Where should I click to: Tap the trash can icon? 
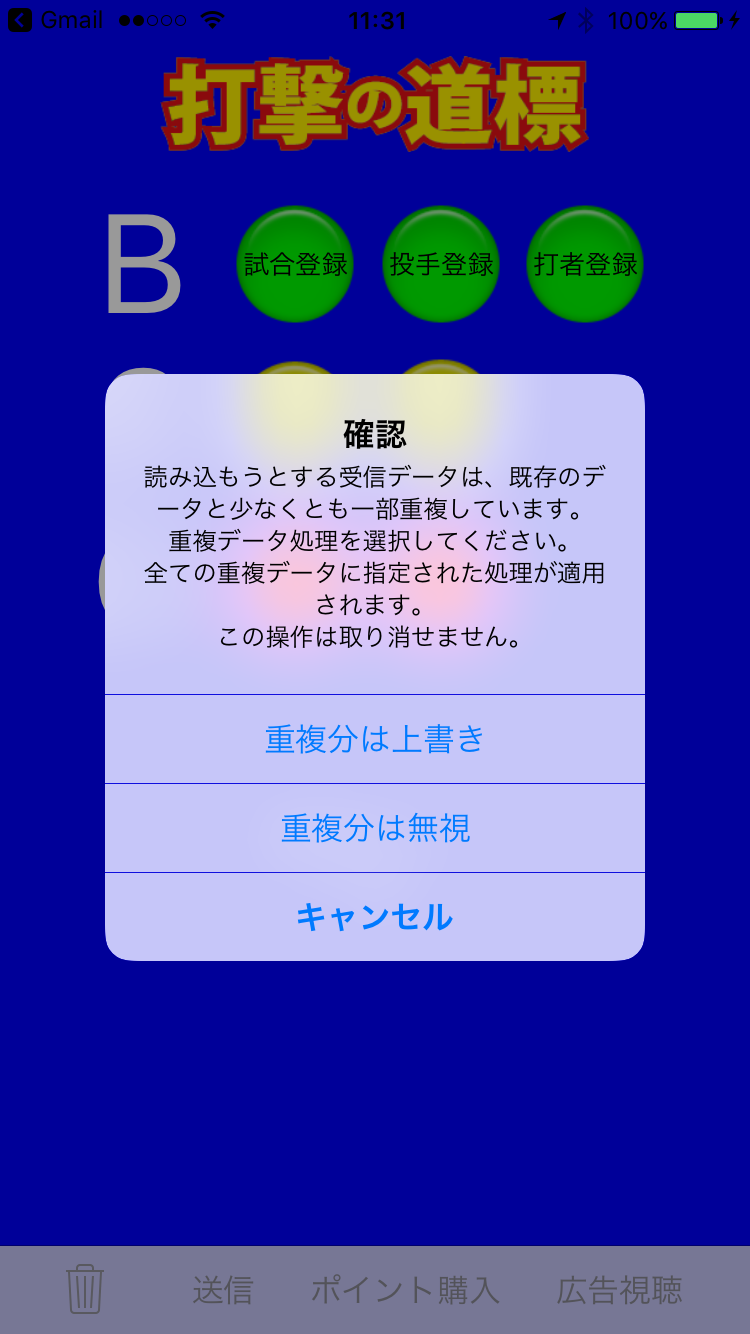pyautogui.click(x=85, y=1289)
